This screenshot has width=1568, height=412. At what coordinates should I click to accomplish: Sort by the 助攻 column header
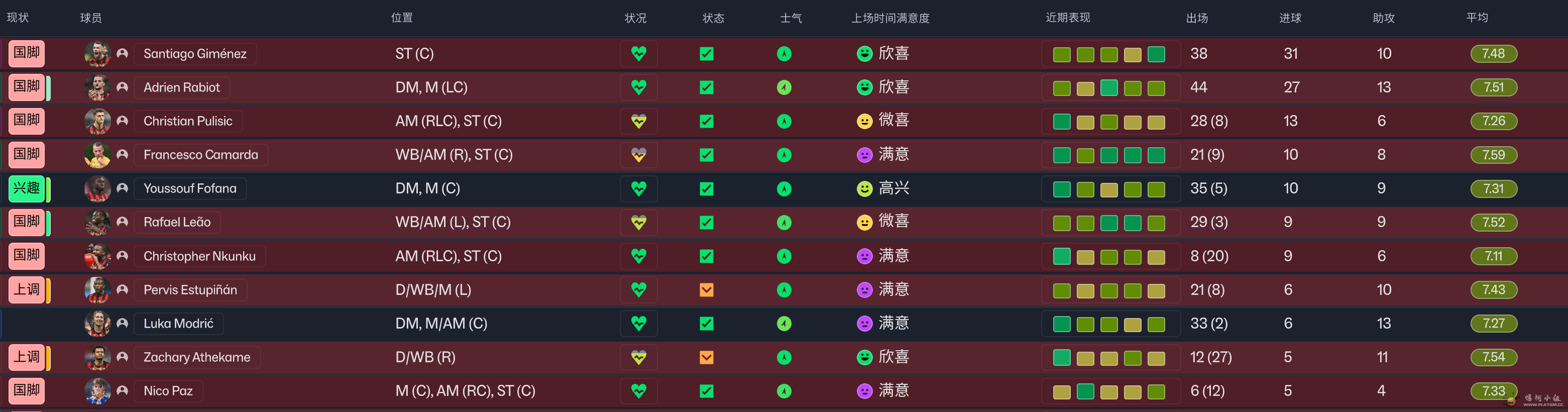coord(1383,18)
